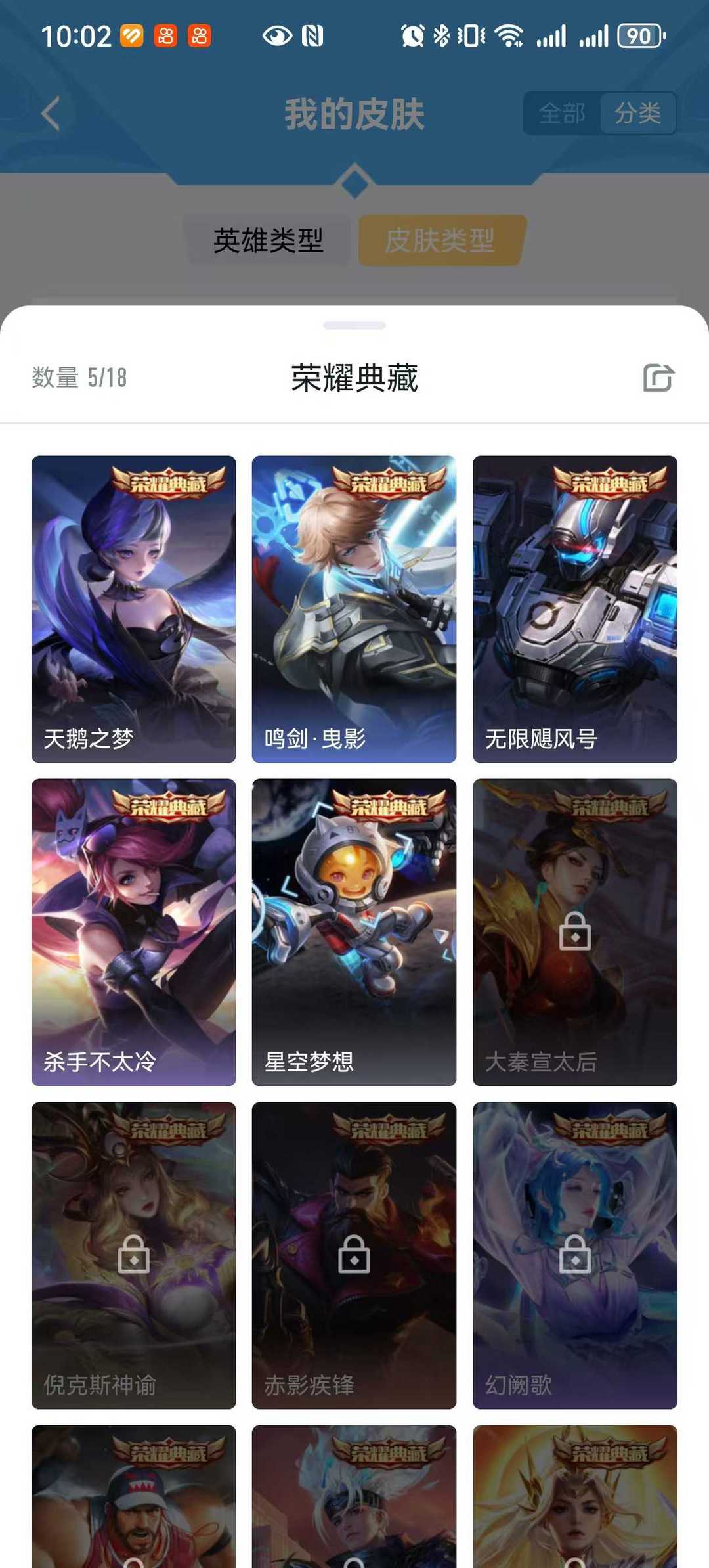709x1568 pixels.
Task: View the locked 幻阙歌 skin
Action: click(574, 1255)
